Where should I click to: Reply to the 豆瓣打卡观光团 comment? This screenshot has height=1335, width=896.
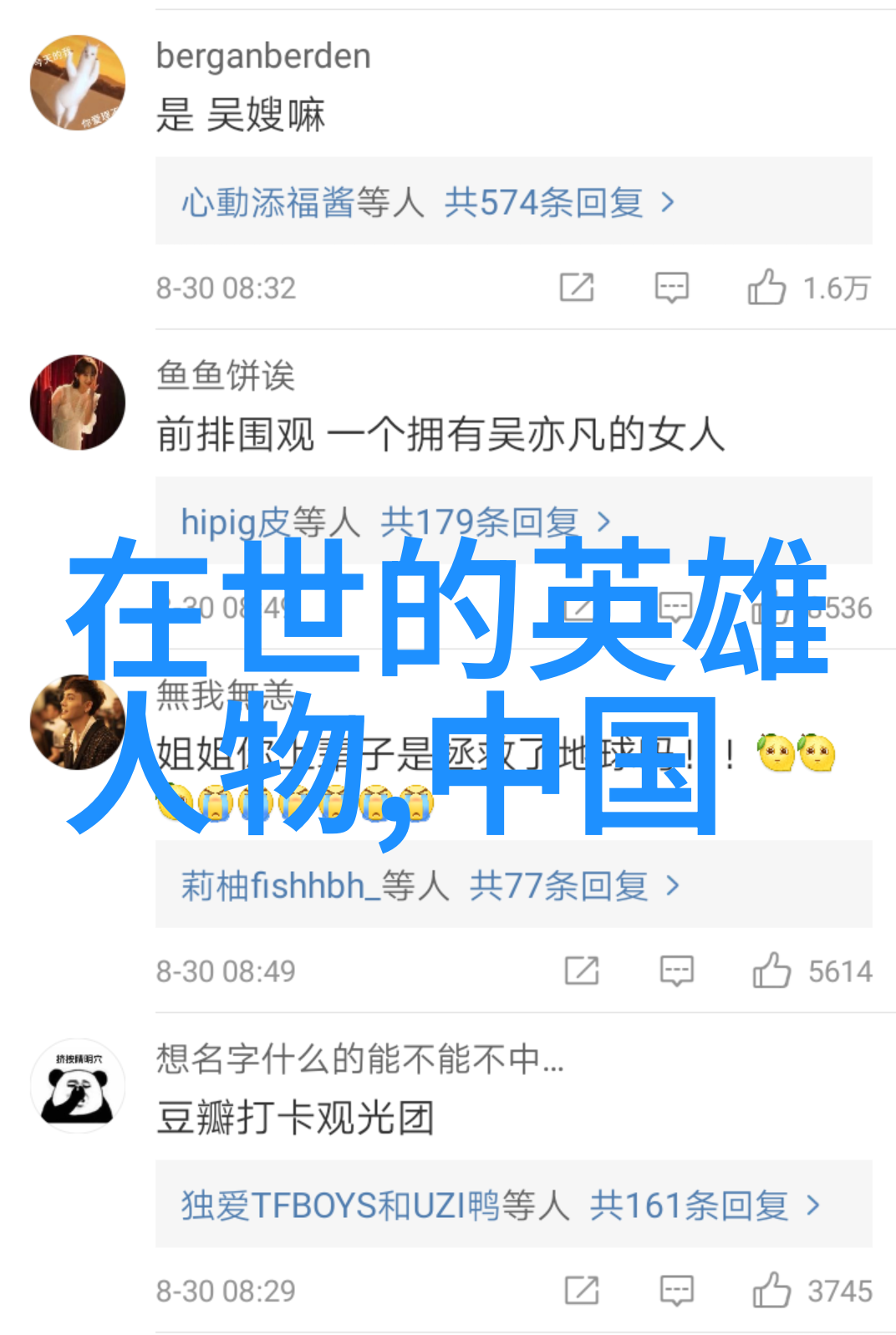tap(676, 1291)
